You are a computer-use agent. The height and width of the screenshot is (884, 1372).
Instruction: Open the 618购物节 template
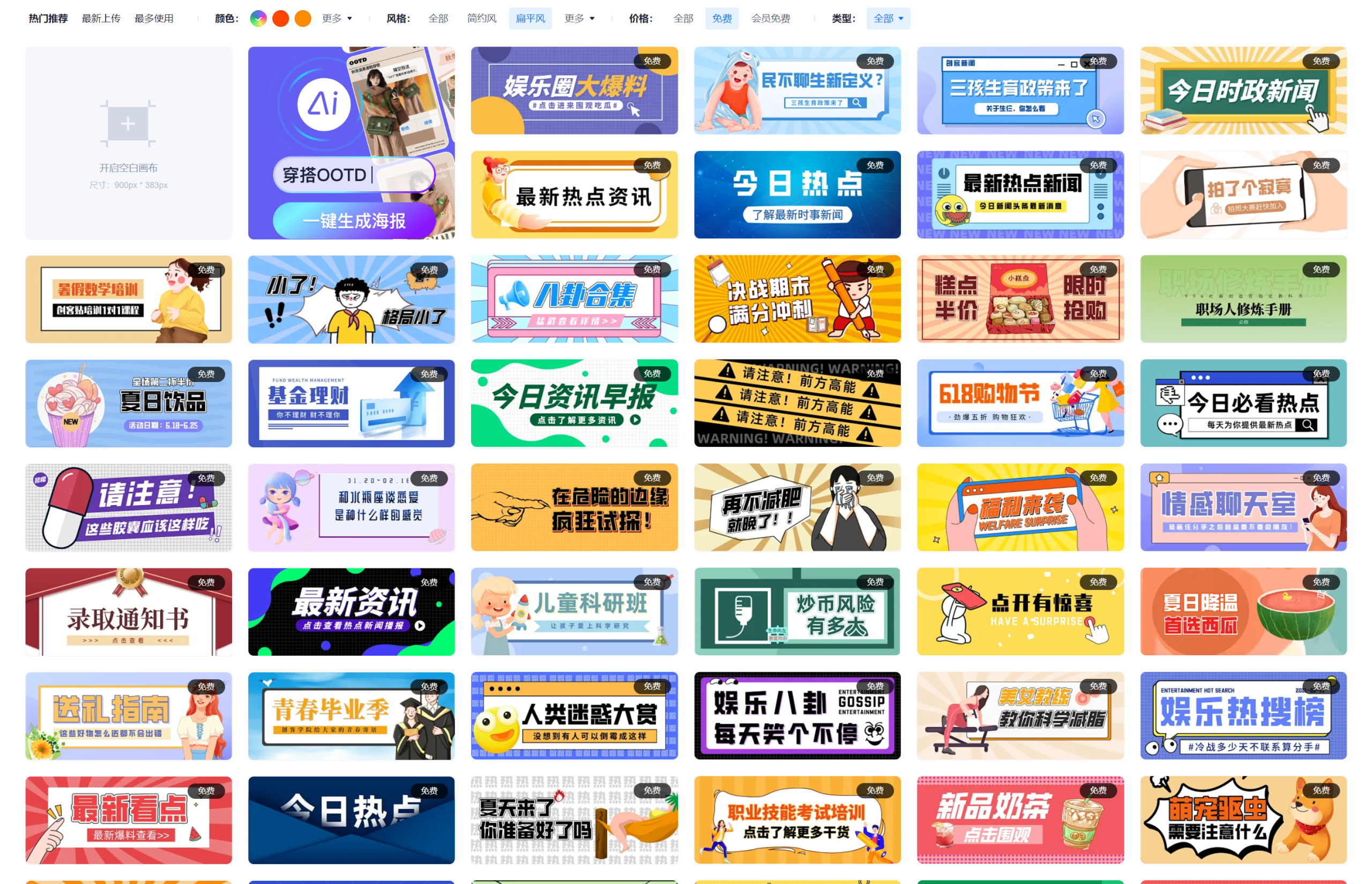(x=1020, y=403)
